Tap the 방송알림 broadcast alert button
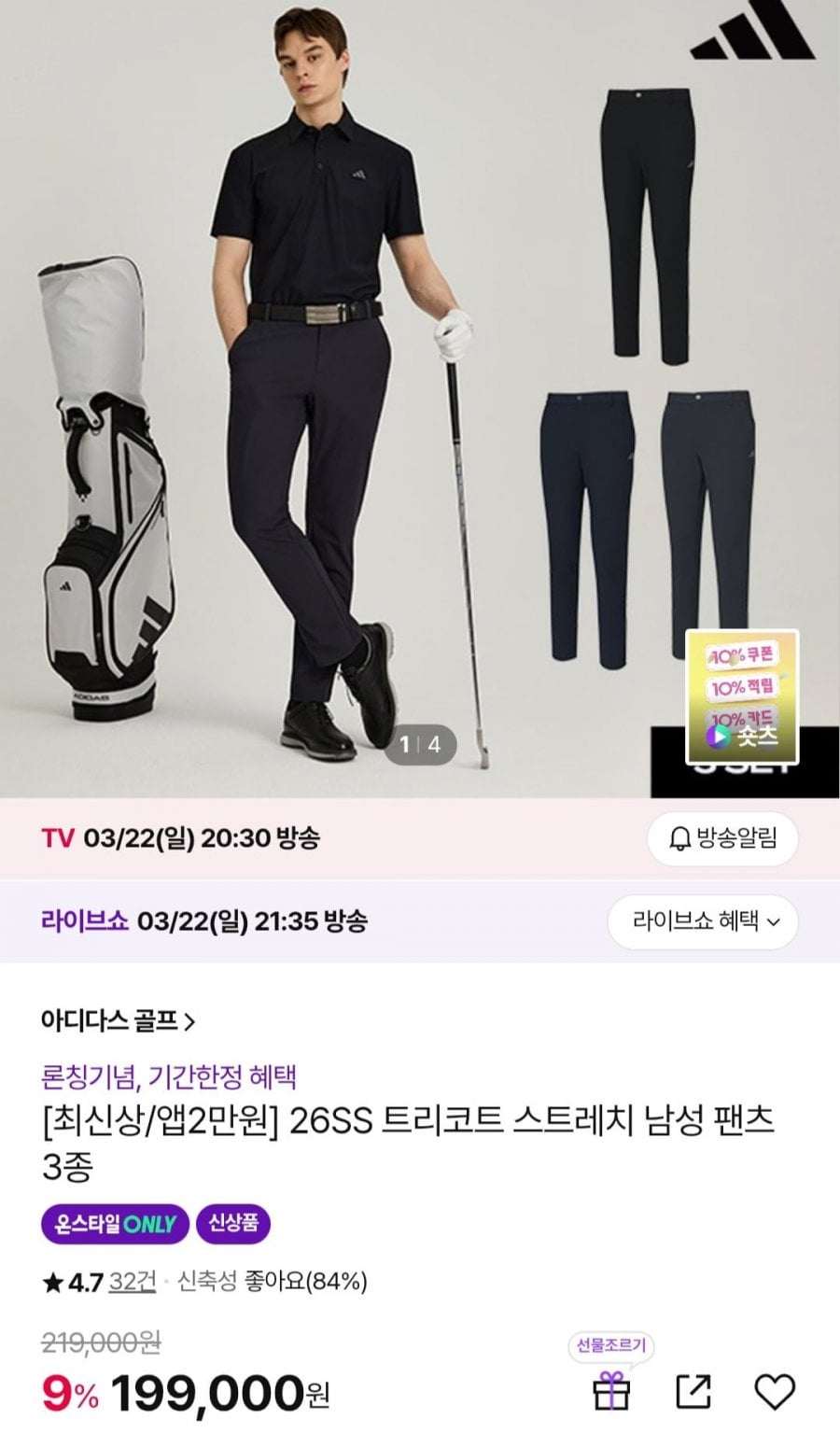 point(722,838)
